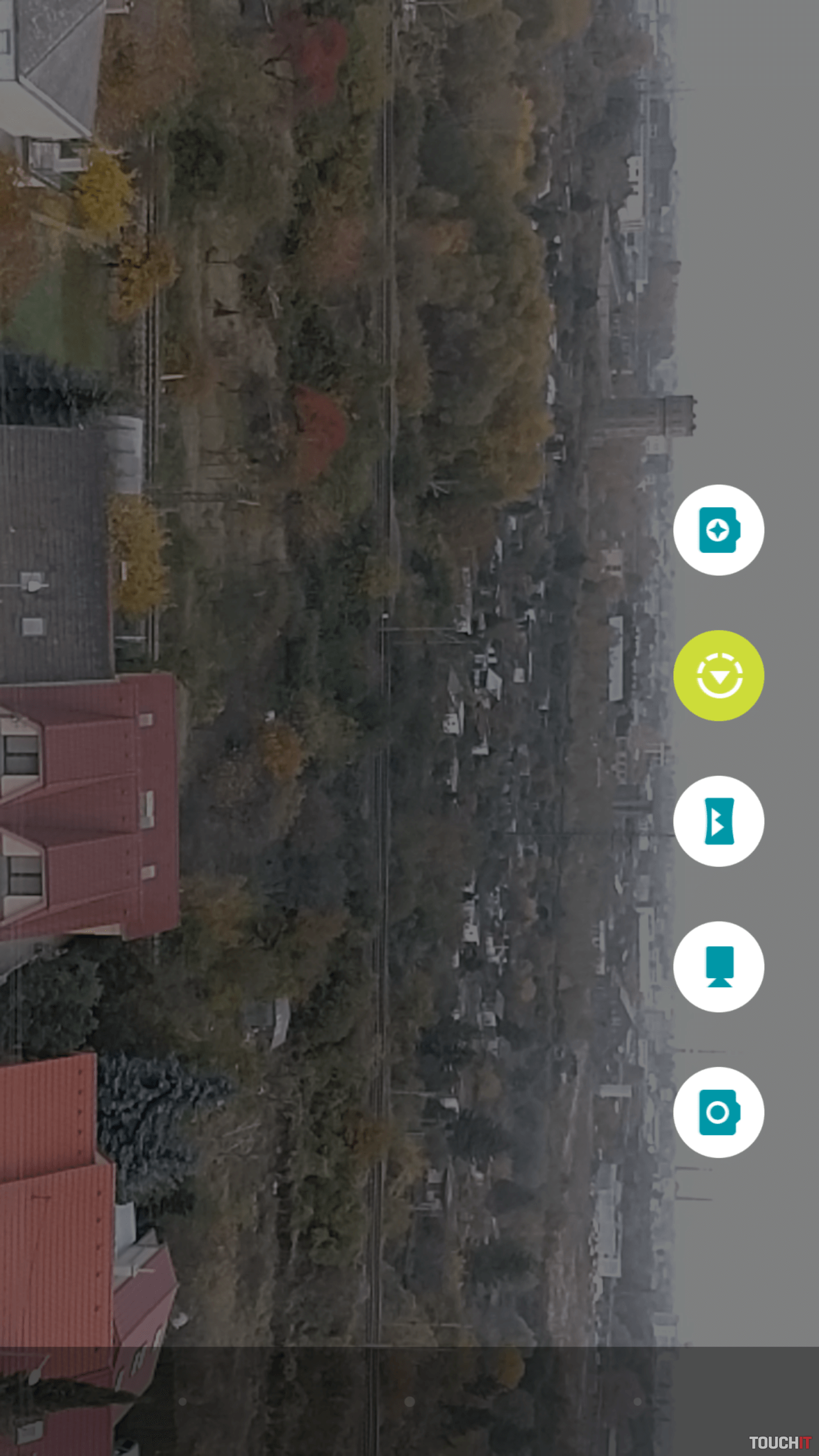819x1456 pixels.
Task: Select the Lens Blur camera mode
Action: click(718, 530)
